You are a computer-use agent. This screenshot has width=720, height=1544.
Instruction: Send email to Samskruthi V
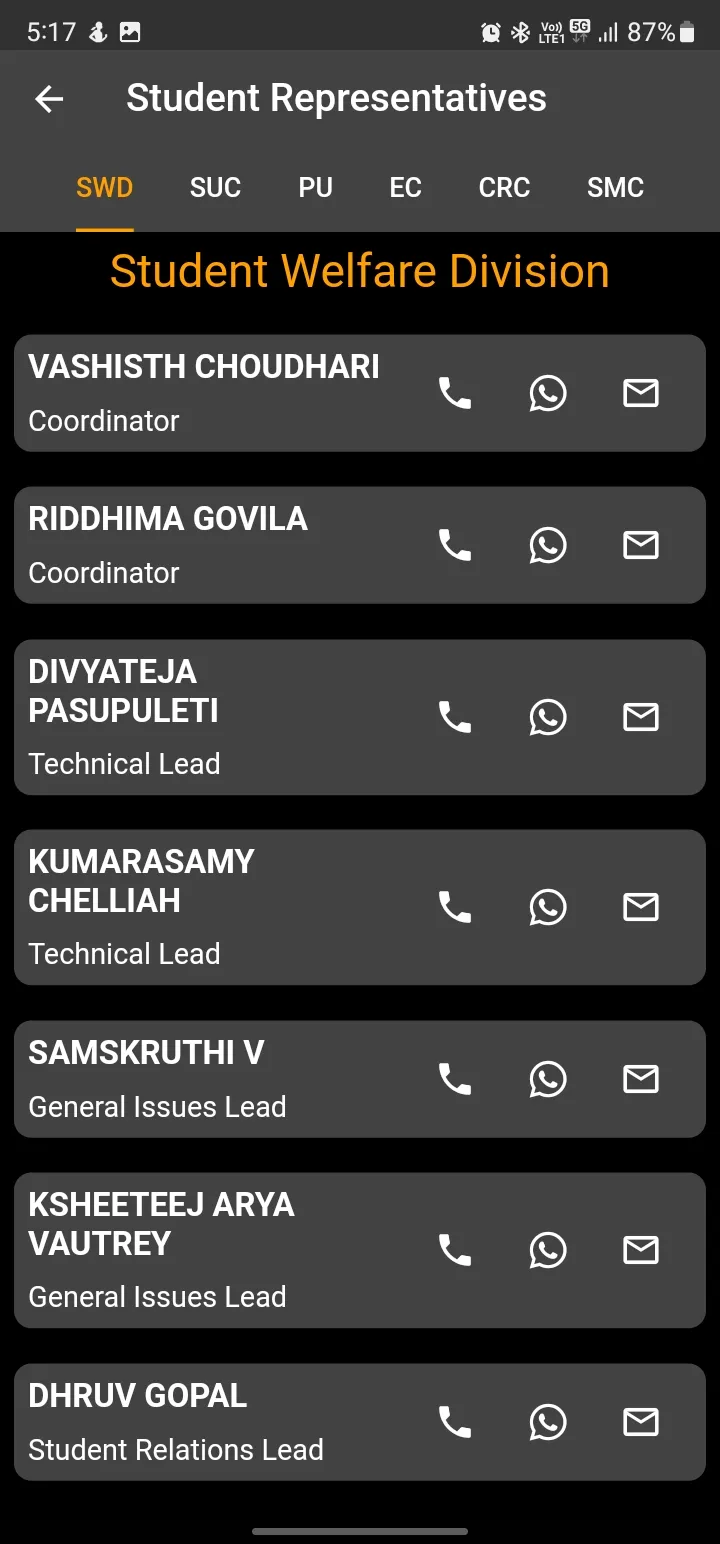coord(641,1080)
